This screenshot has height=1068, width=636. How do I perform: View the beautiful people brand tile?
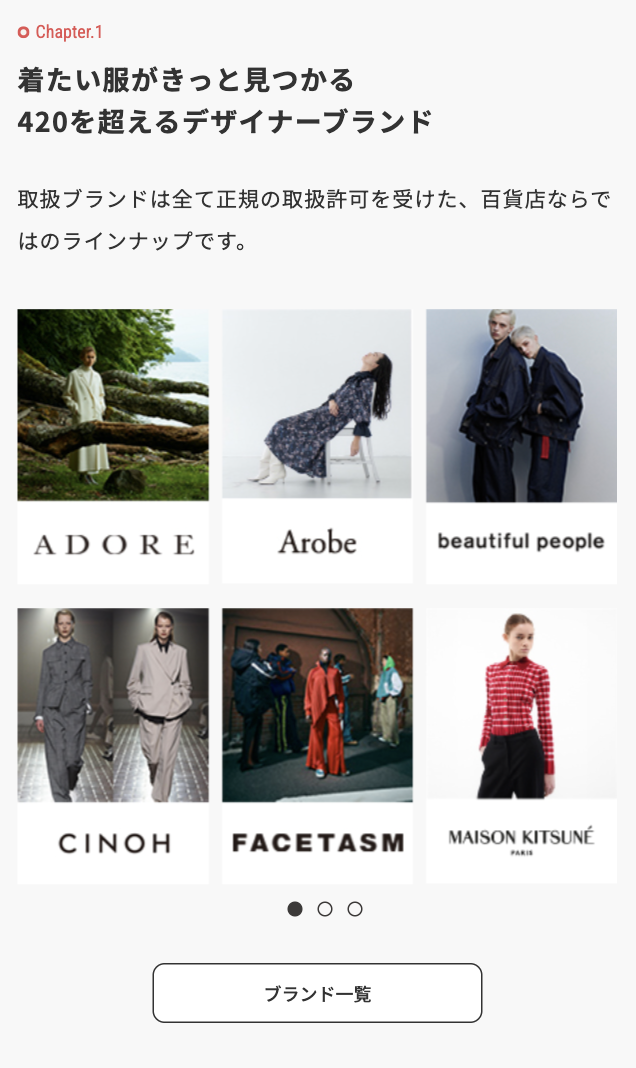click(x=521, y=446)
